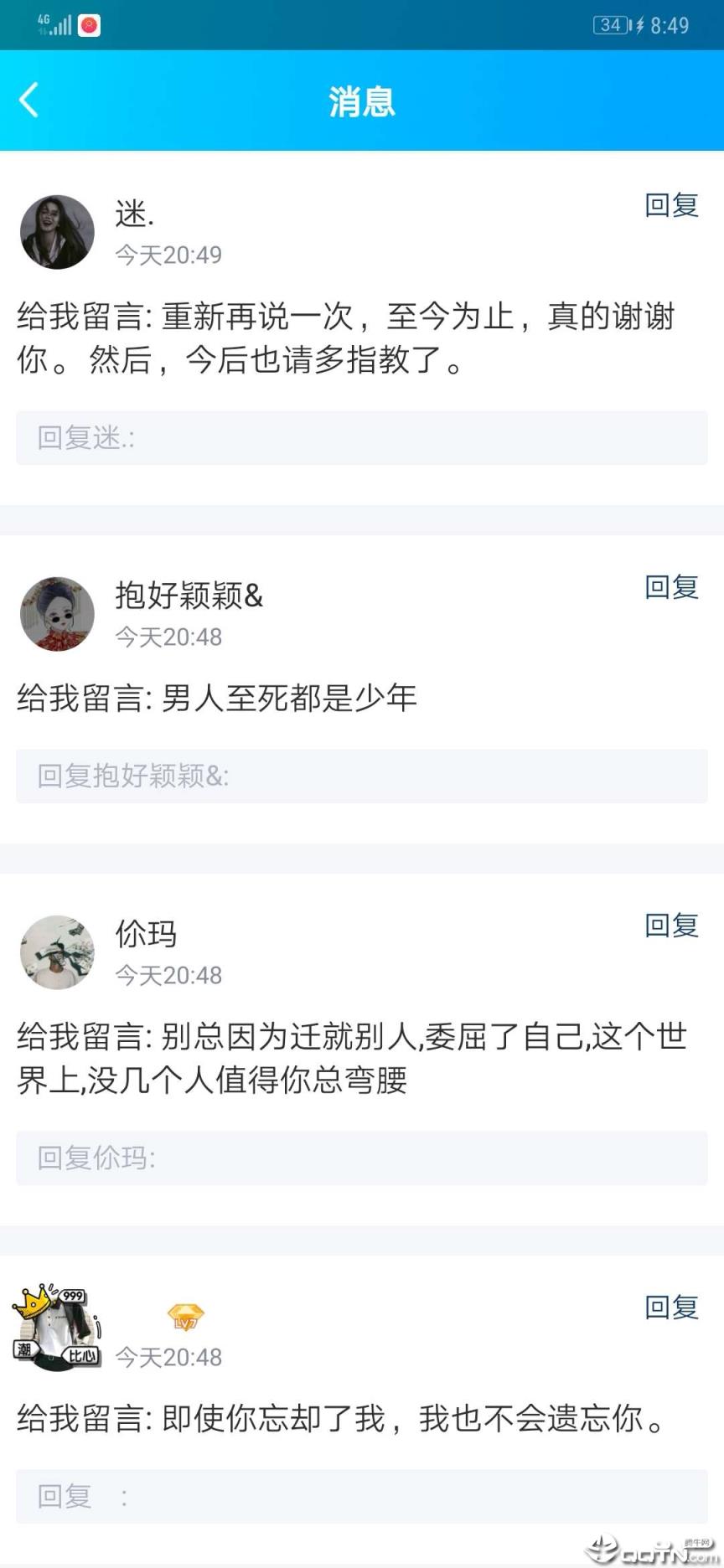Viewport: 724px width, 1568px height.
Task: Tap 回复 on the bottom message
Action: pyautogui.click(x=670, y=1308)
